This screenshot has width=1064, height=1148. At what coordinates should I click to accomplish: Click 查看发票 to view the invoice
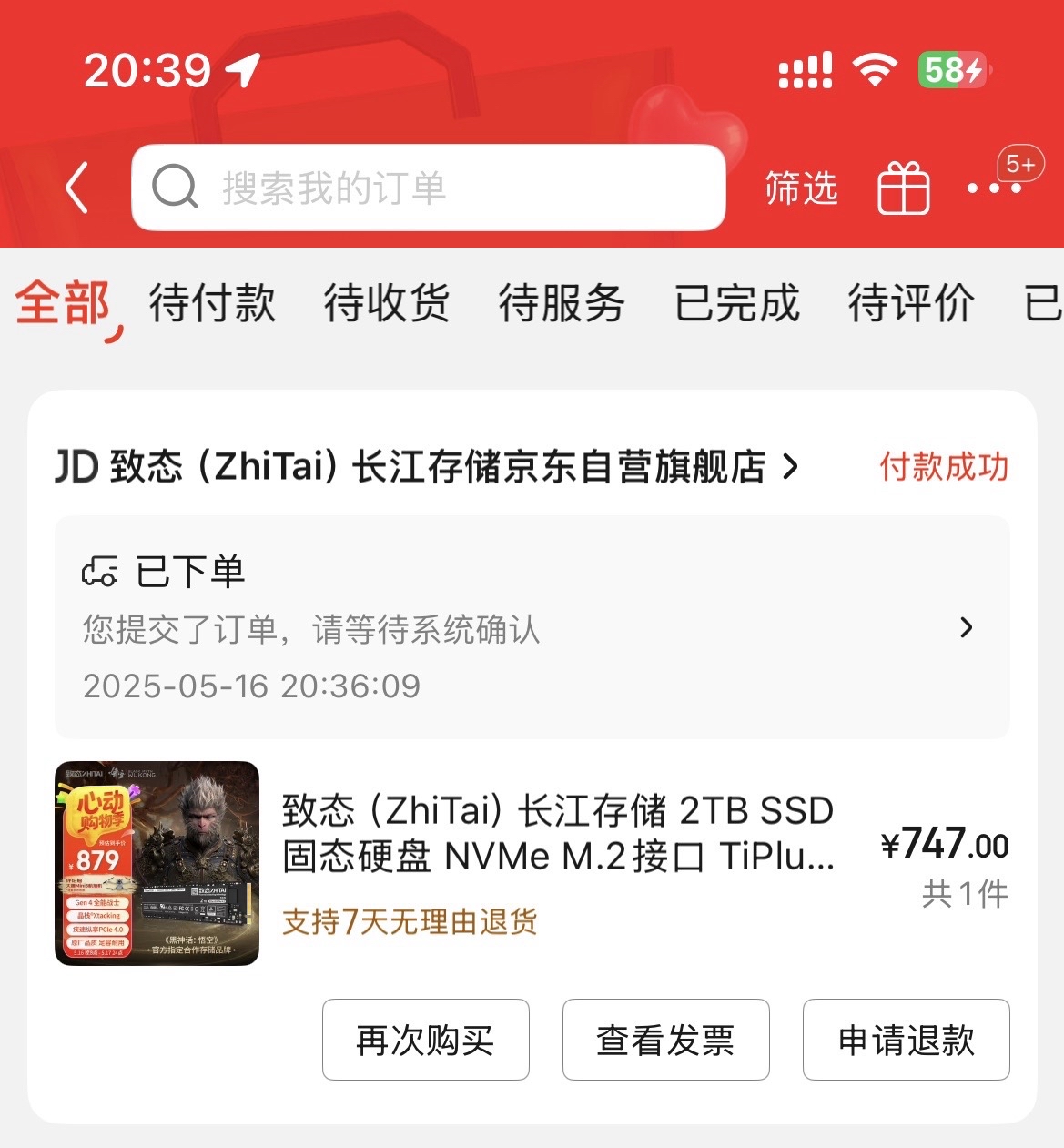(x=665, y=1040)
